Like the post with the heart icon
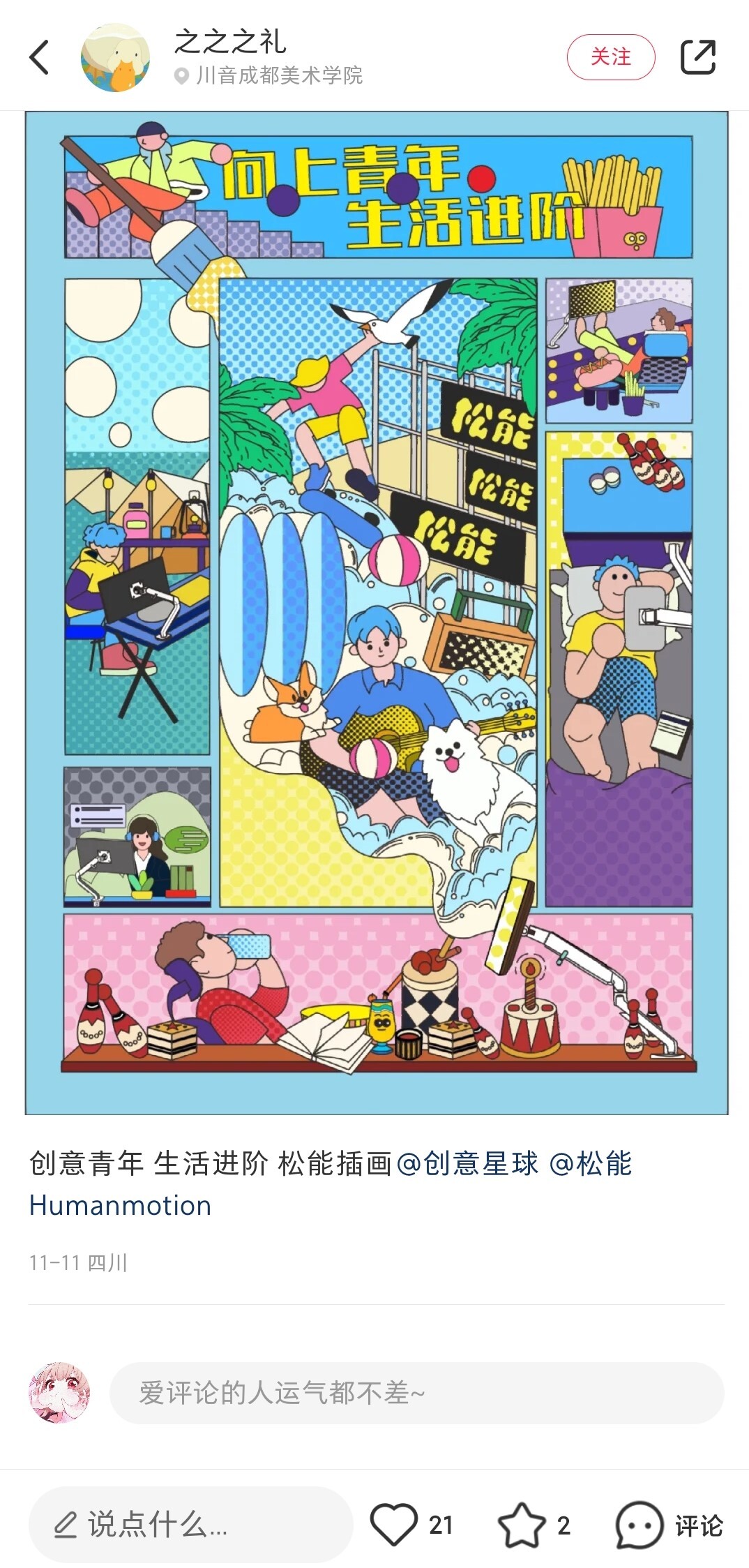This screenshot has width=749, height=1568. pos(394,1525)
